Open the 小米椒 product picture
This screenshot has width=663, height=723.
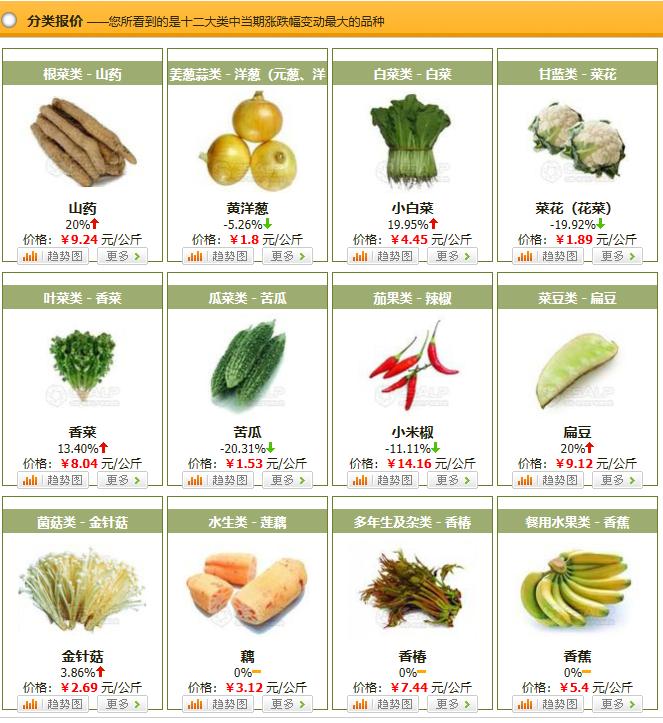[412, 365]
